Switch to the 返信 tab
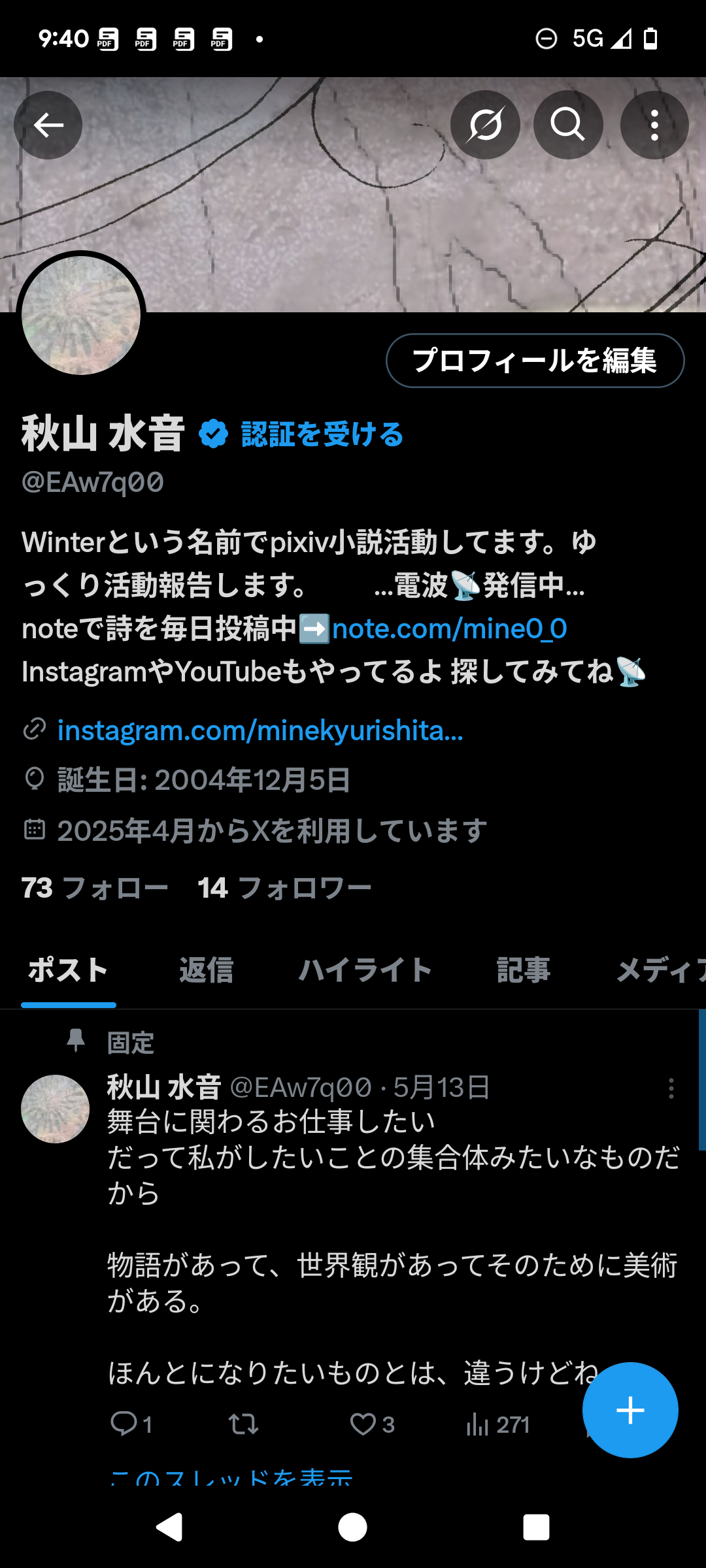This screenshot has height=1568, width=706. pyautogui.click(x=207, y=970)
